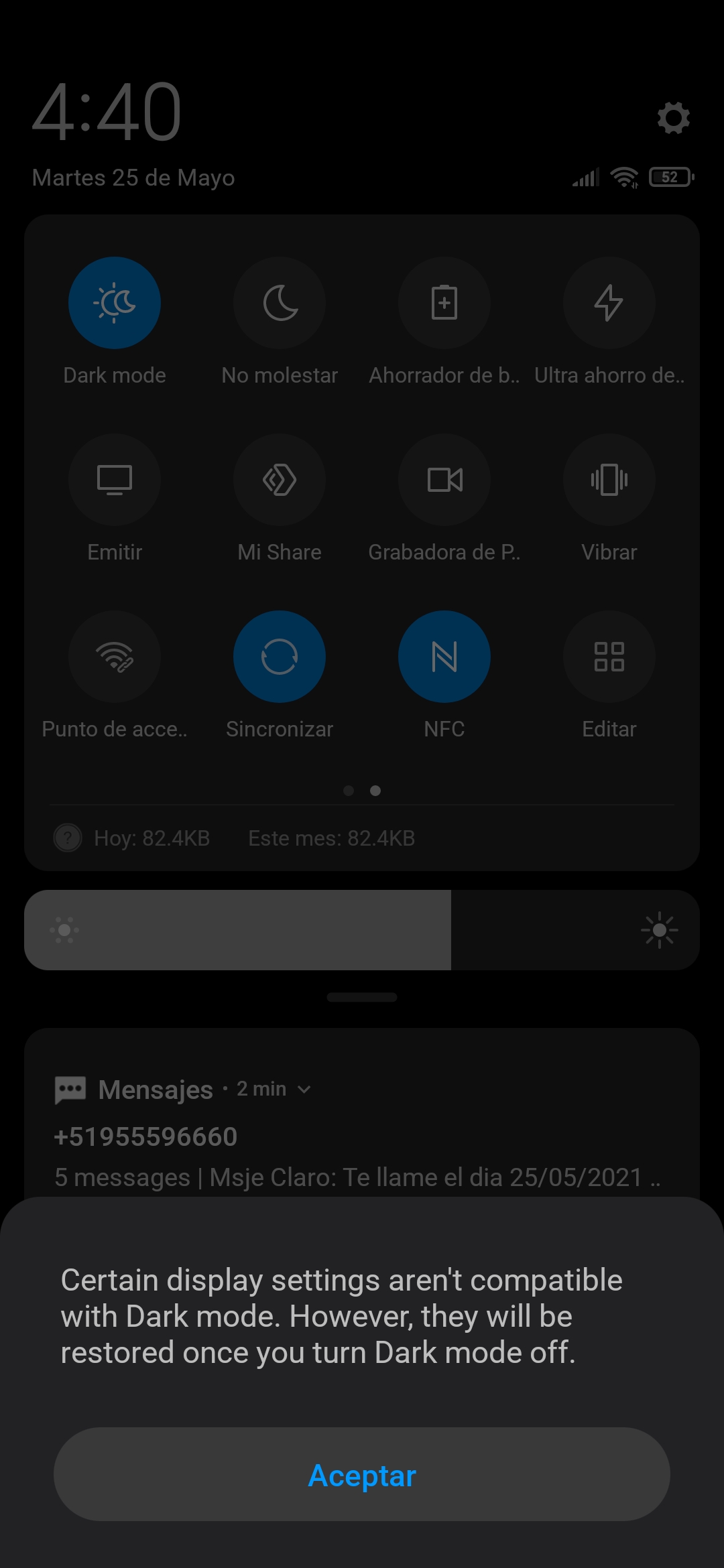This screenshot has width=724, height=1568.
Task: Open Editar to rearrange tiles
Action: coord(609,657)
